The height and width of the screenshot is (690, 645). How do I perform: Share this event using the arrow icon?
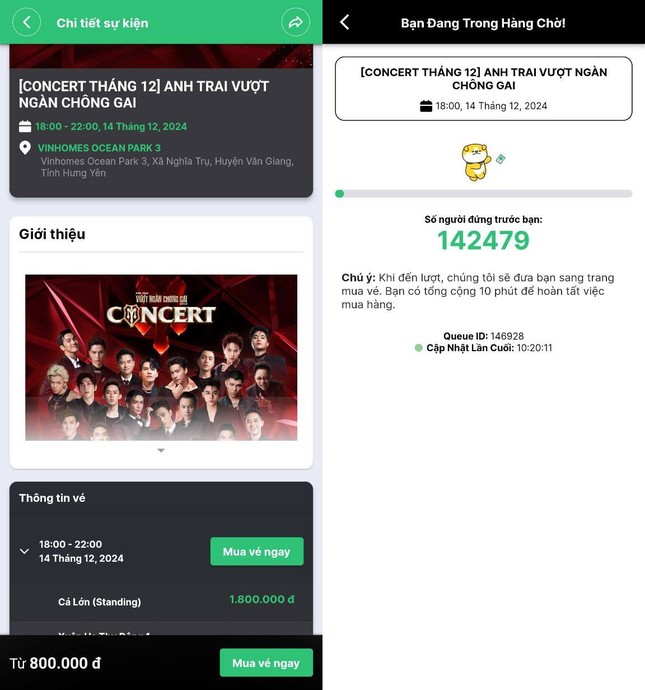tap(295, 22)
